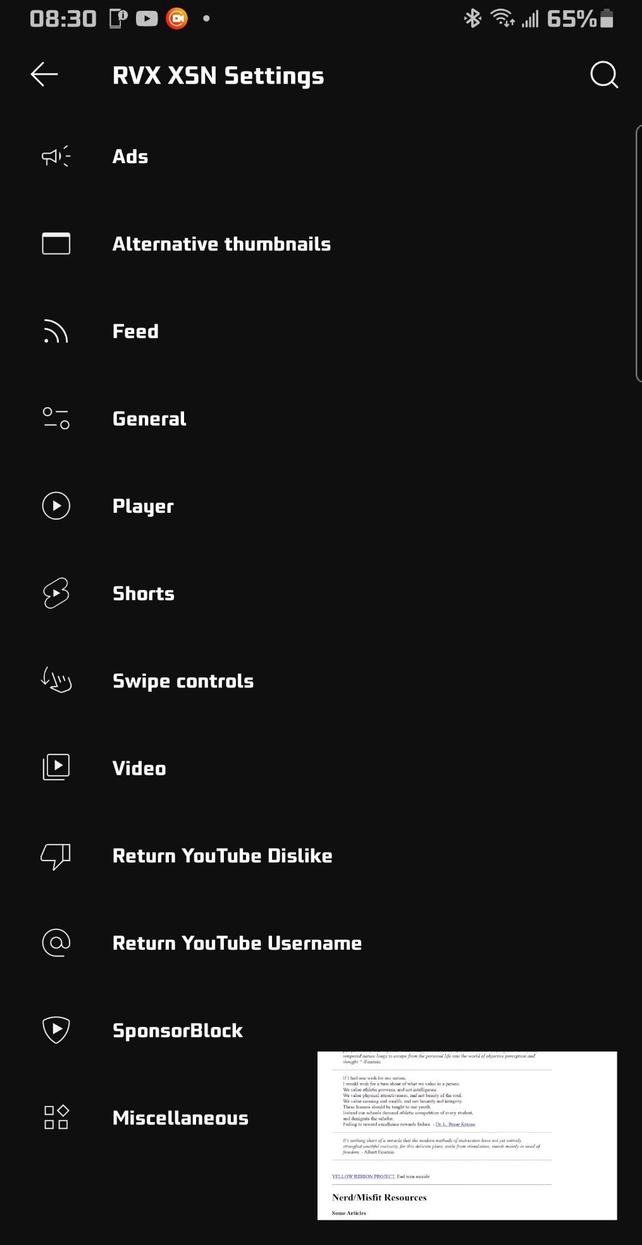Viewport: 642px width, 1245px height.
Task: Go back from RVX XSN Settings
Action: [x=44, y=75]
